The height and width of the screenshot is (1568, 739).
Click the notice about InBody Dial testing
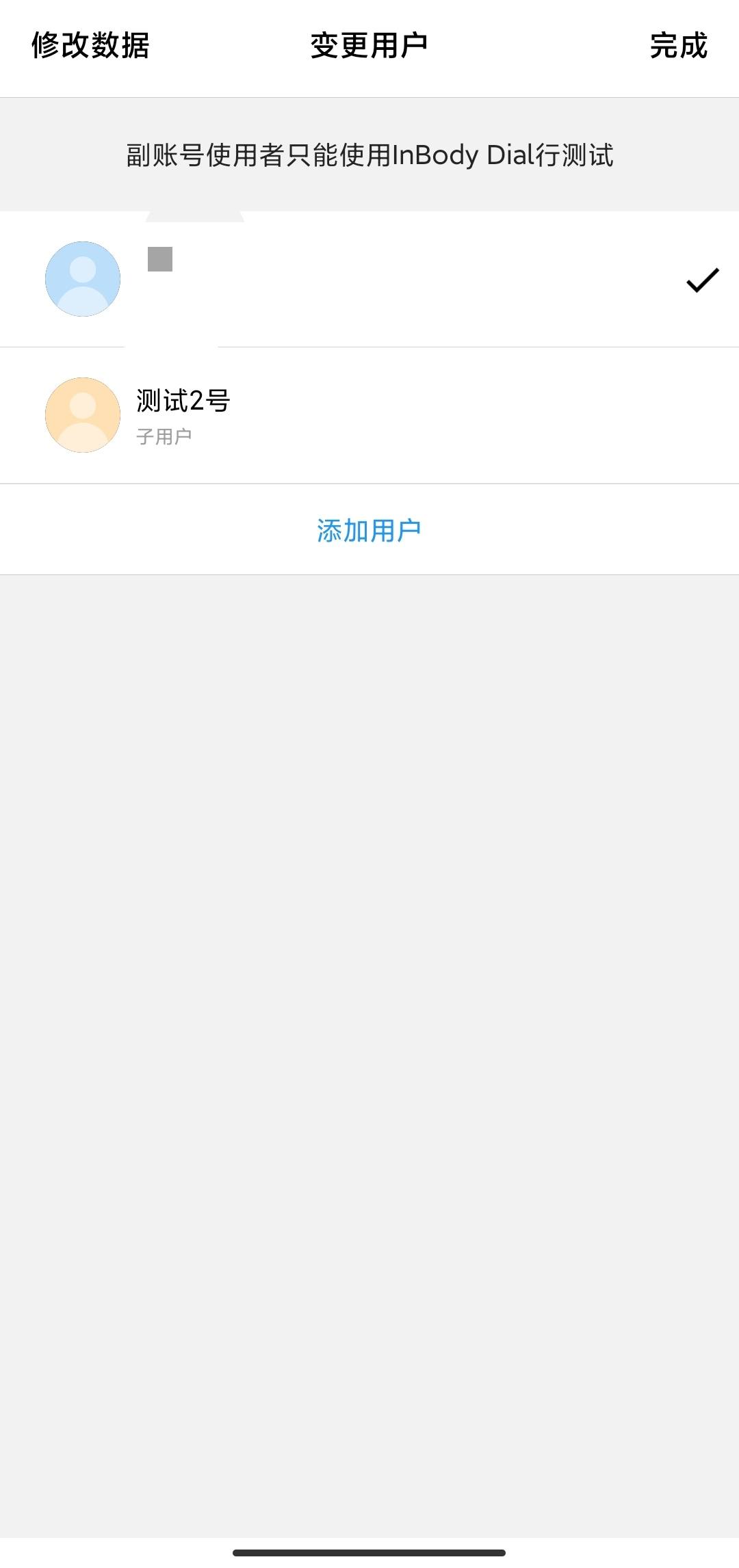pyautogui.click(x=369, y=154)
